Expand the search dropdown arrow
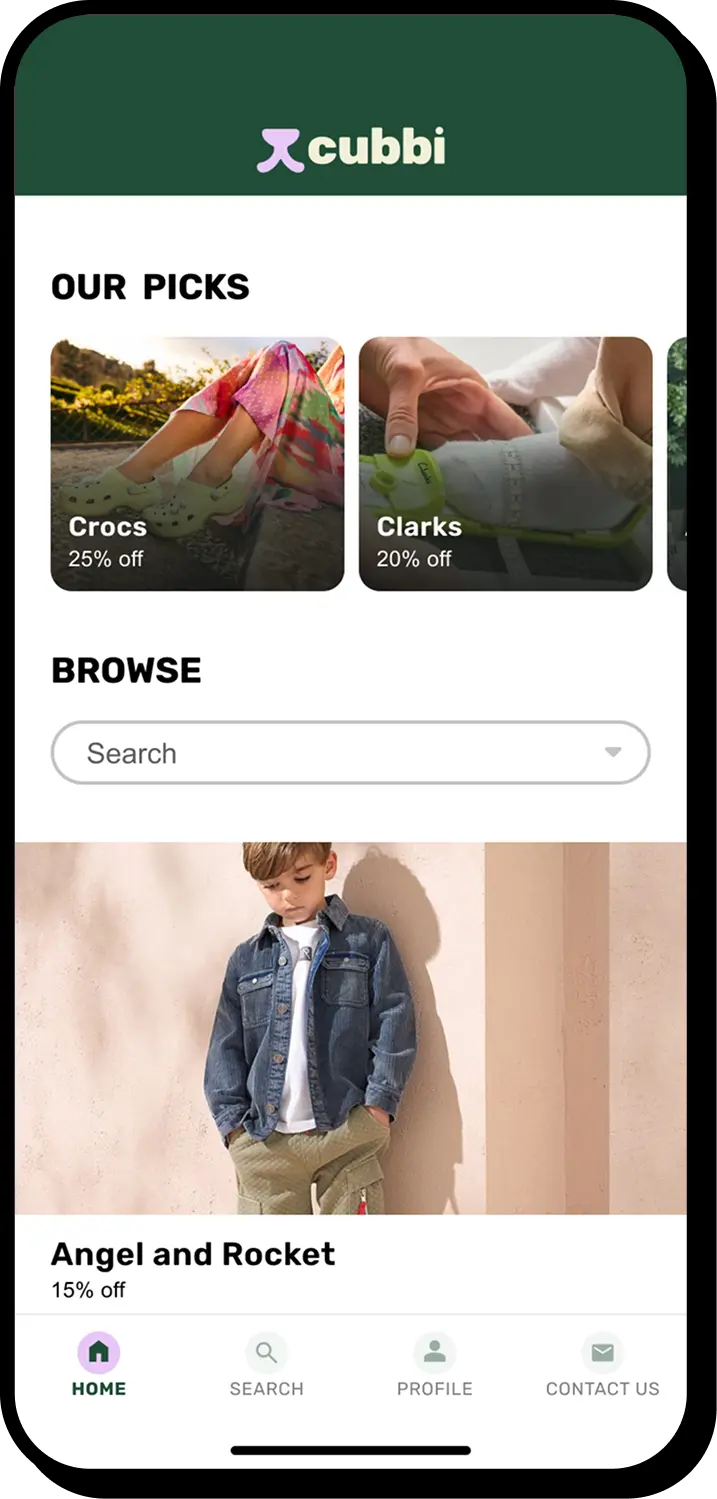717x1499 pixels. click(x=613, y=752)
